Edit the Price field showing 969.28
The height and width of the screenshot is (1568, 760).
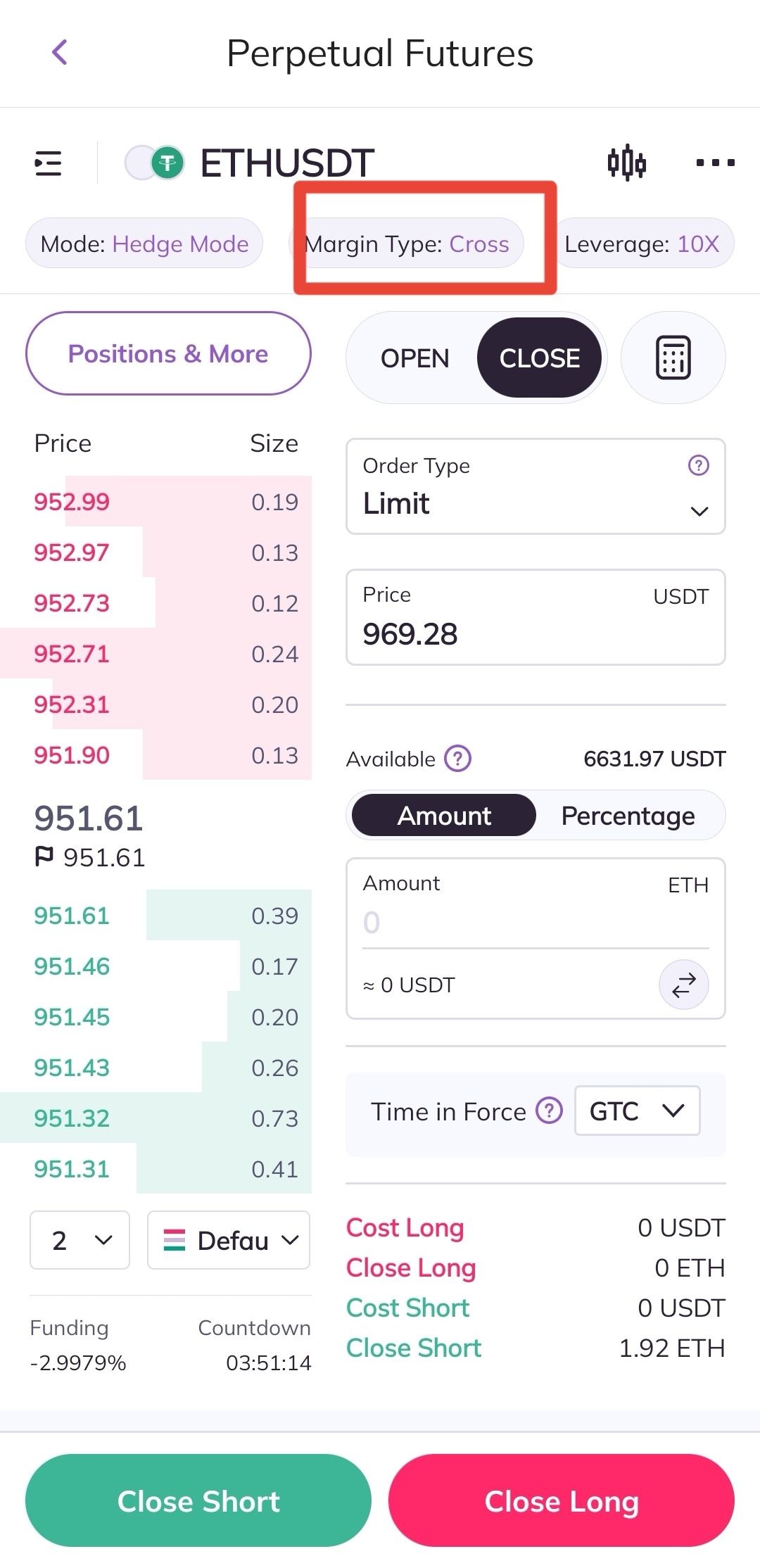pos(536,617)
